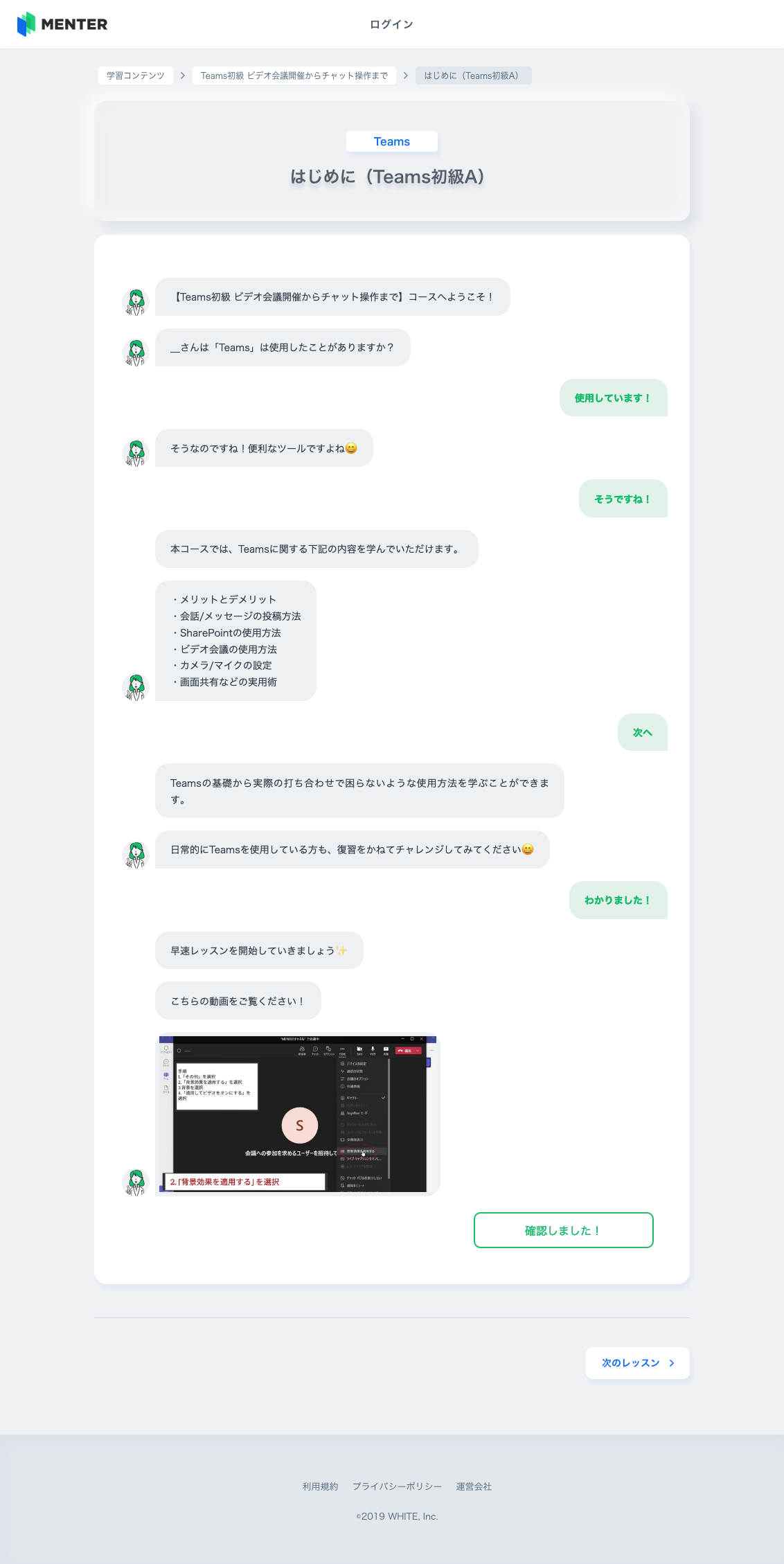Viewport: 784px width, 1564px height.
Task: Go to 学習コンテンツ breadcrumb
Action: click(x=136, y=75)
